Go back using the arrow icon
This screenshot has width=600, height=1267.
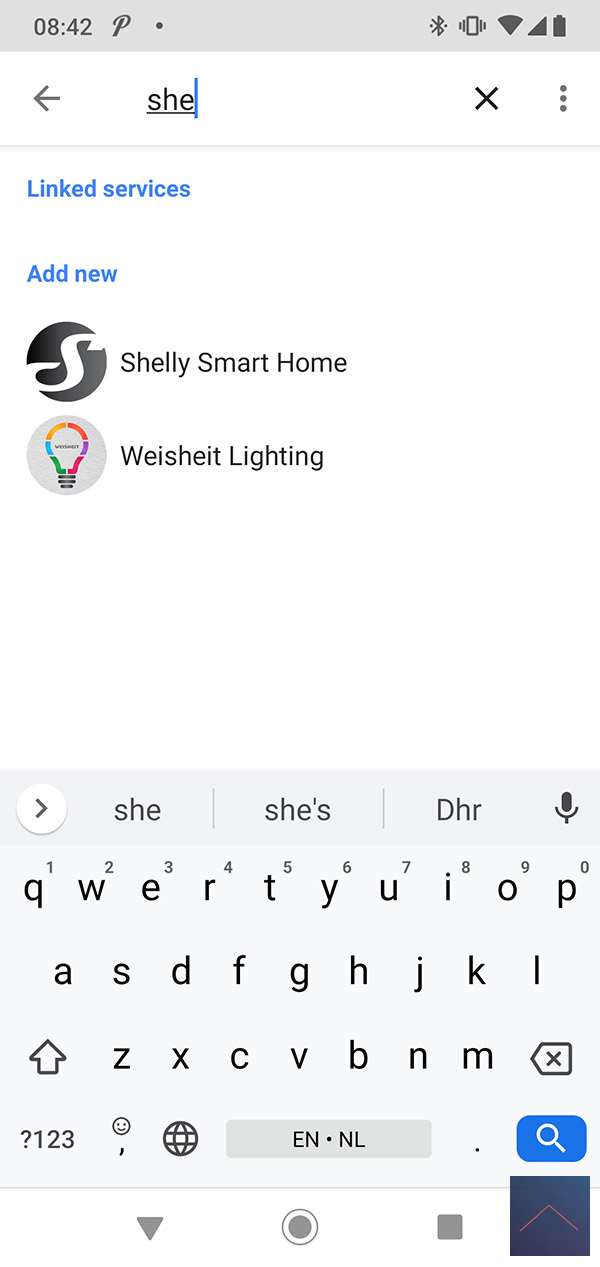coord(47,98)
